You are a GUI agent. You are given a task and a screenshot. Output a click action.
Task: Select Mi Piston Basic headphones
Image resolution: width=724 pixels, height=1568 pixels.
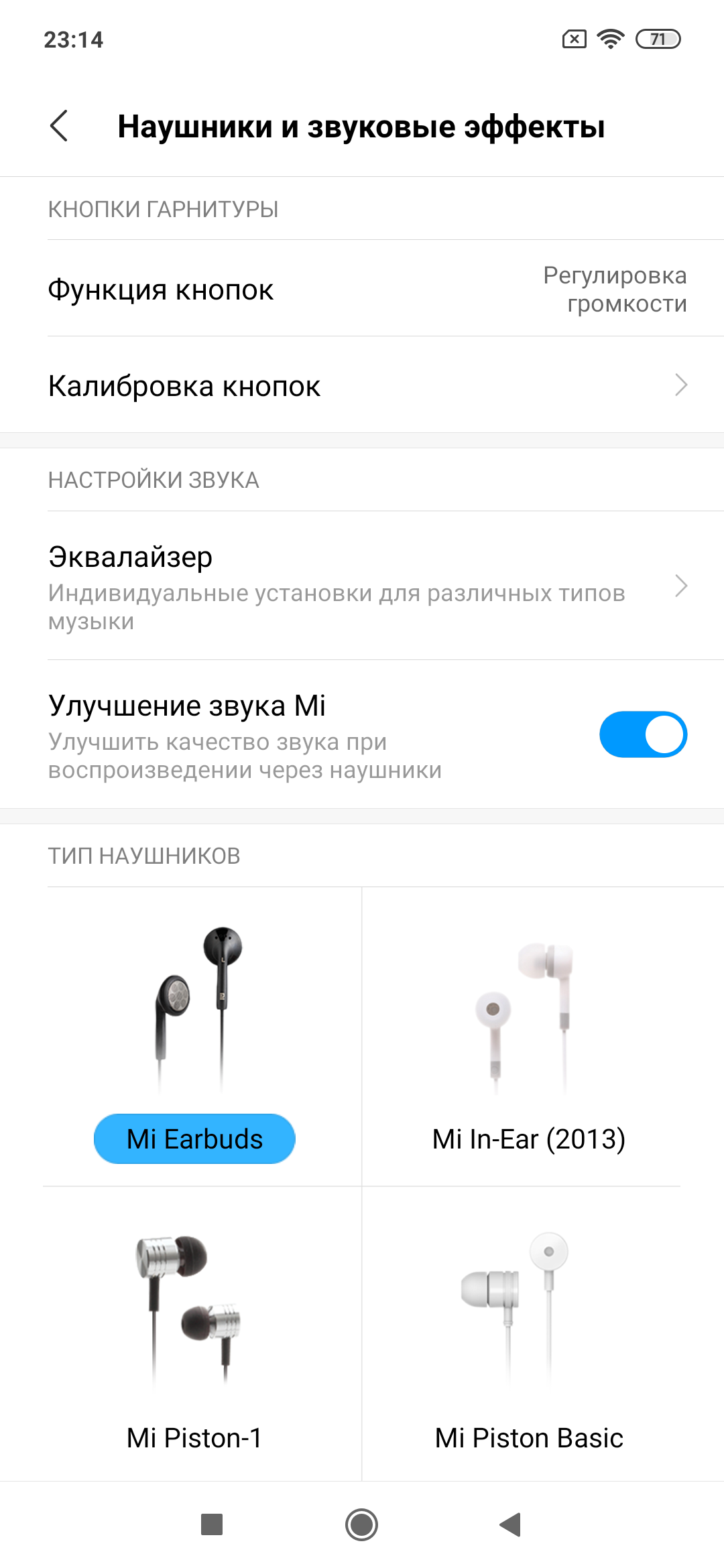(528, 1437)
